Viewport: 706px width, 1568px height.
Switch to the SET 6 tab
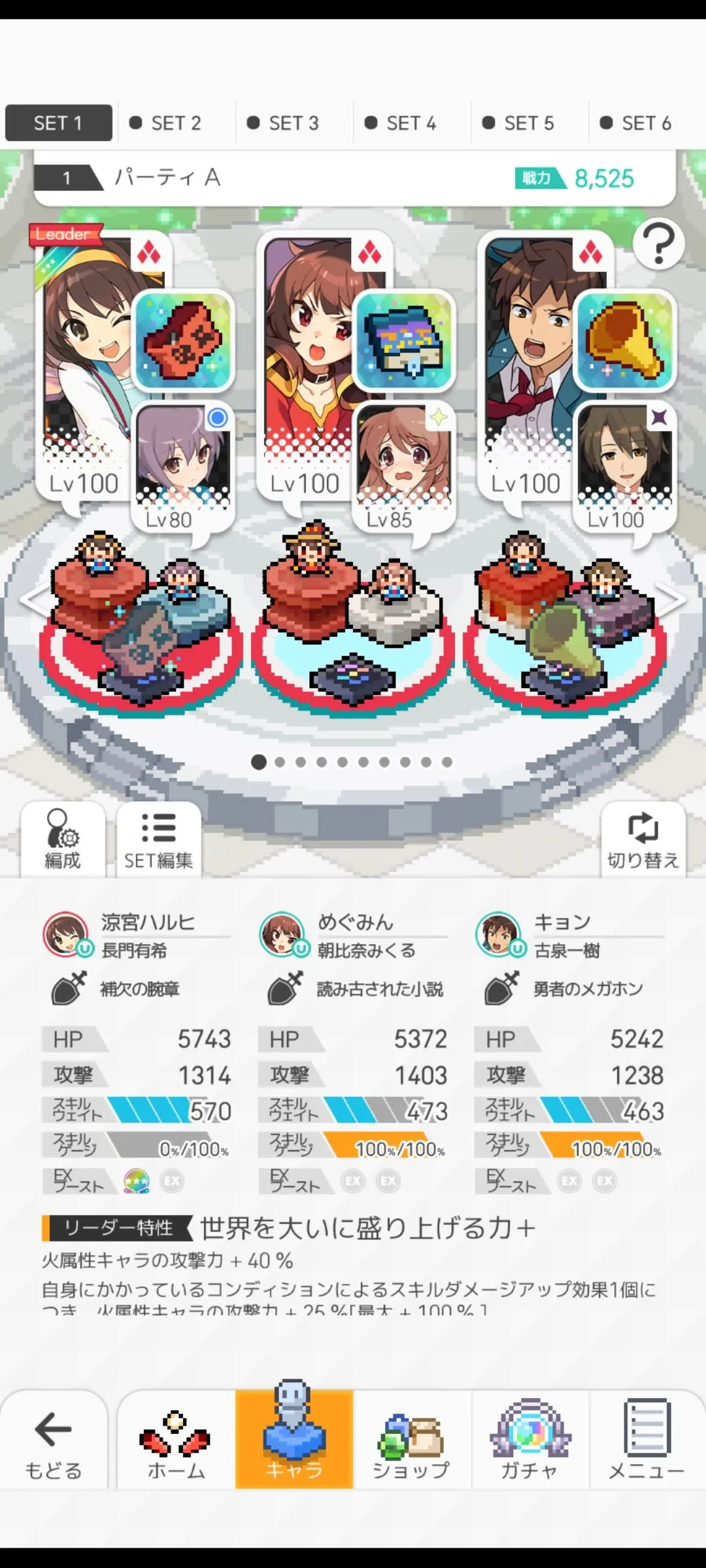pos(637,123)
